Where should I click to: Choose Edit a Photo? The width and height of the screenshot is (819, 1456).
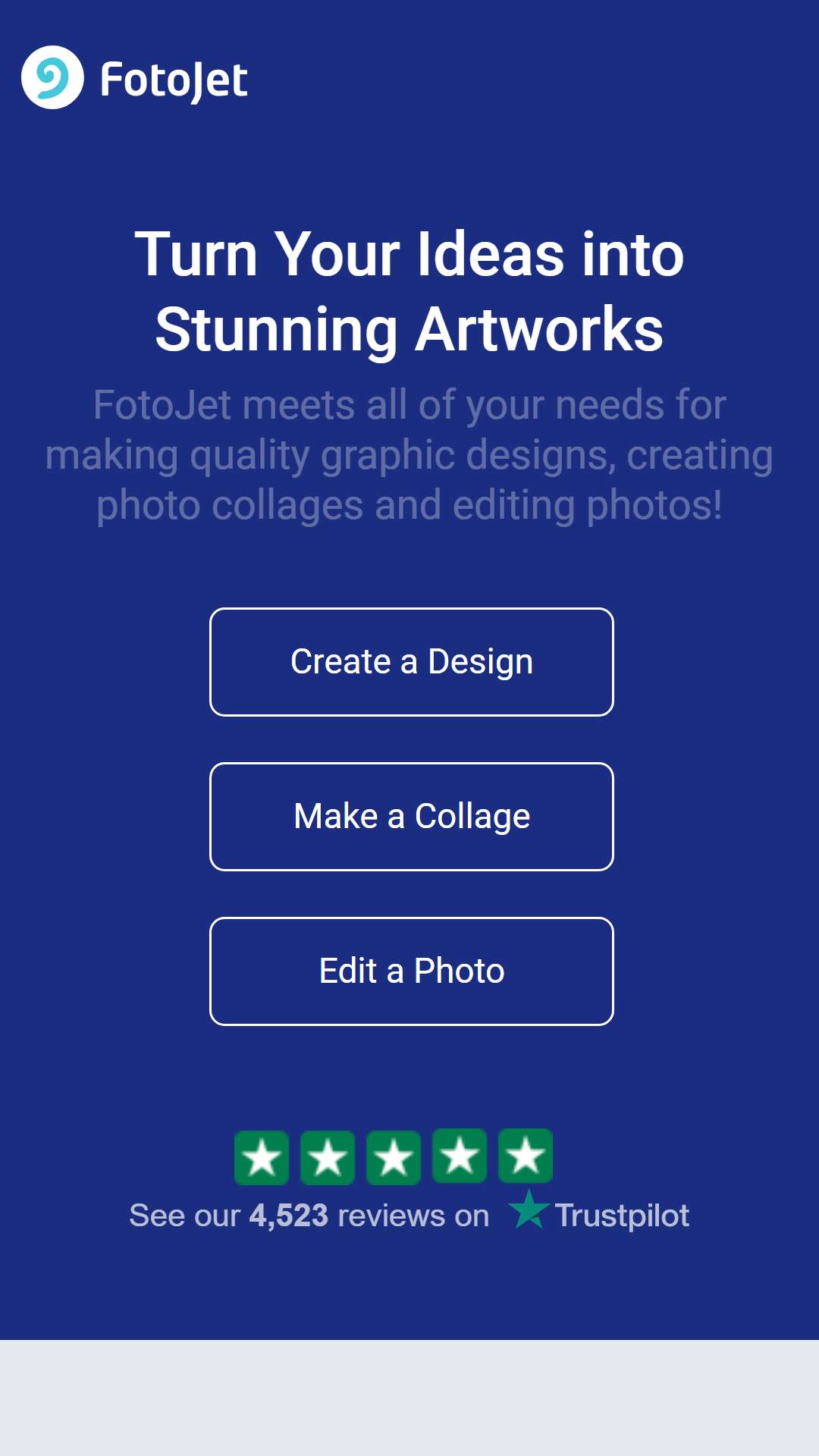tap(411, 971)
